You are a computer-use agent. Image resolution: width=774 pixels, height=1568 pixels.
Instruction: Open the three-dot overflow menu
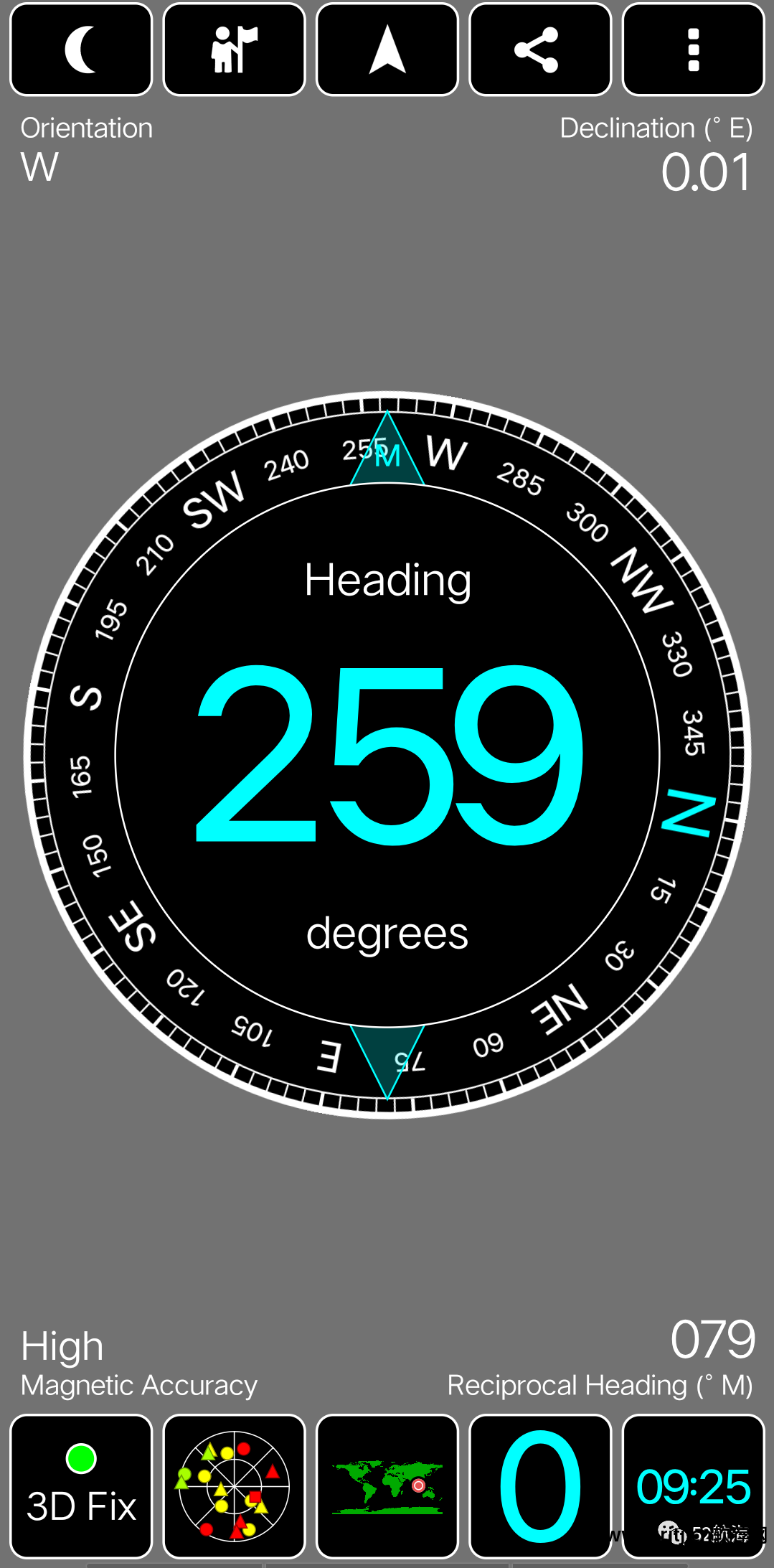click(693, 50)
